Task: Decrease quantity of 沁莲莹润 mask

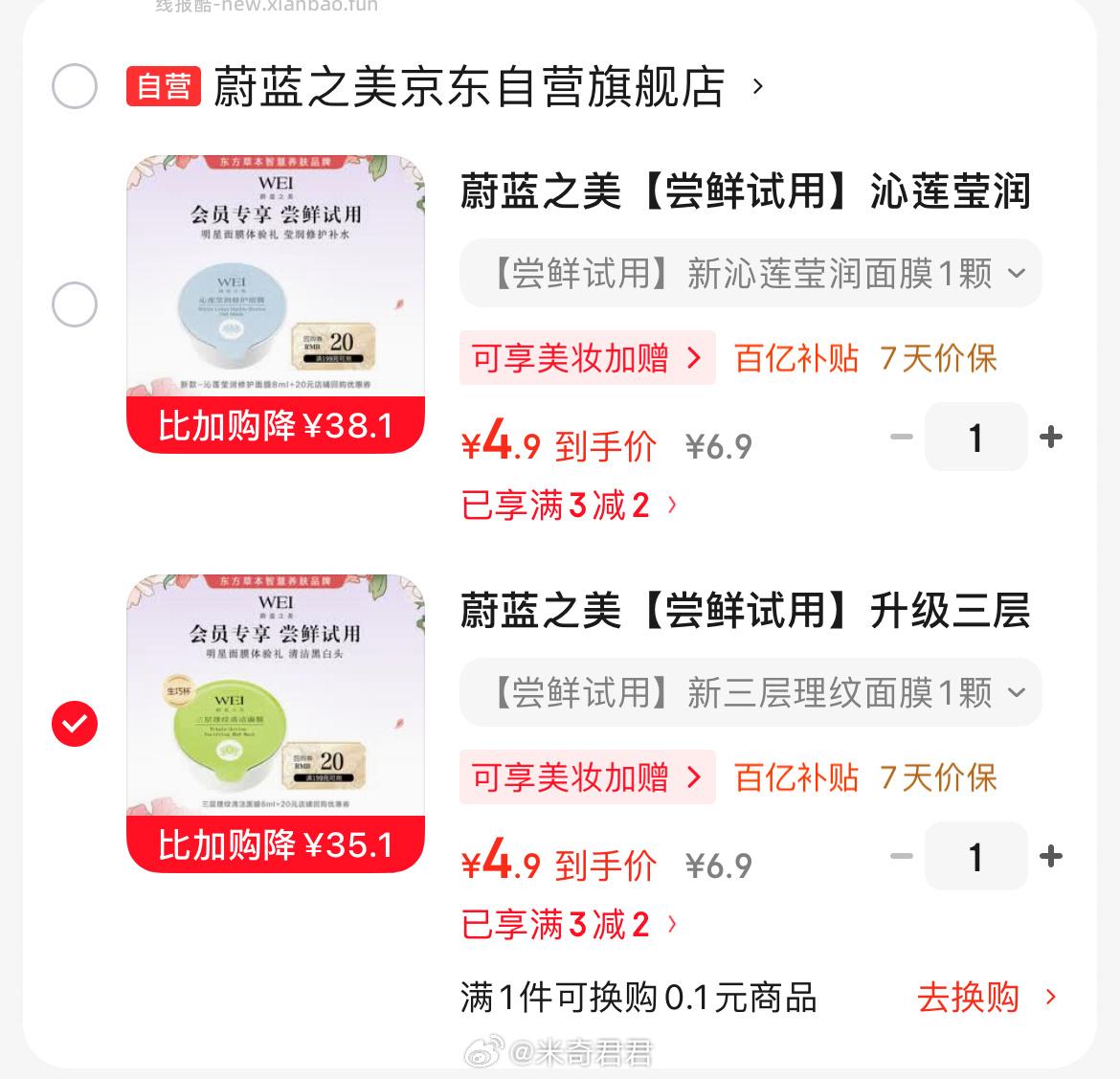Action: 901,438
